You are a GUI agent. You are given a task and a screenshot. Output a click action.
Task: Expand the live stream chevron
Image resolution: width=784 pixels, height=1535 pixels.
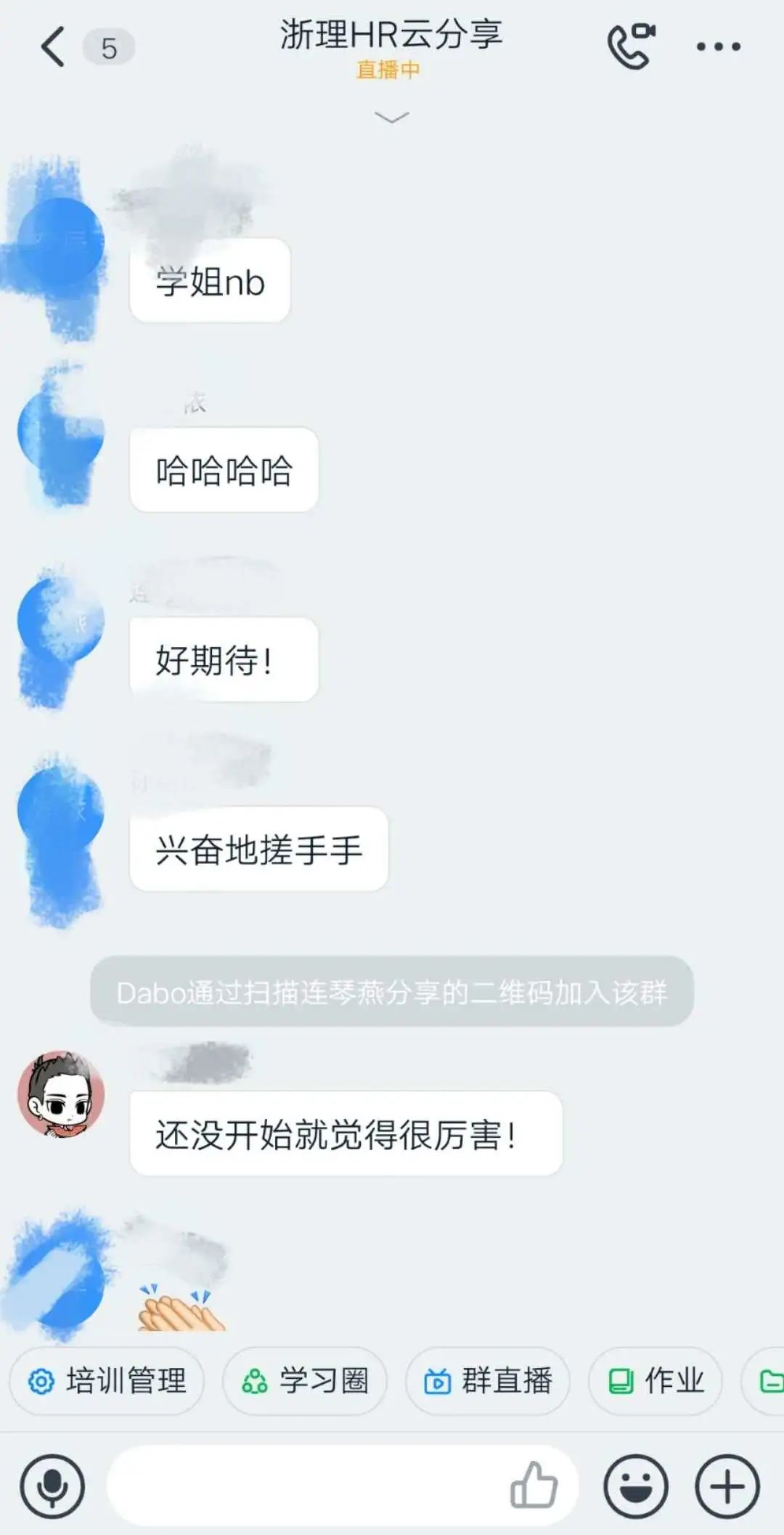tap(391, 117)
